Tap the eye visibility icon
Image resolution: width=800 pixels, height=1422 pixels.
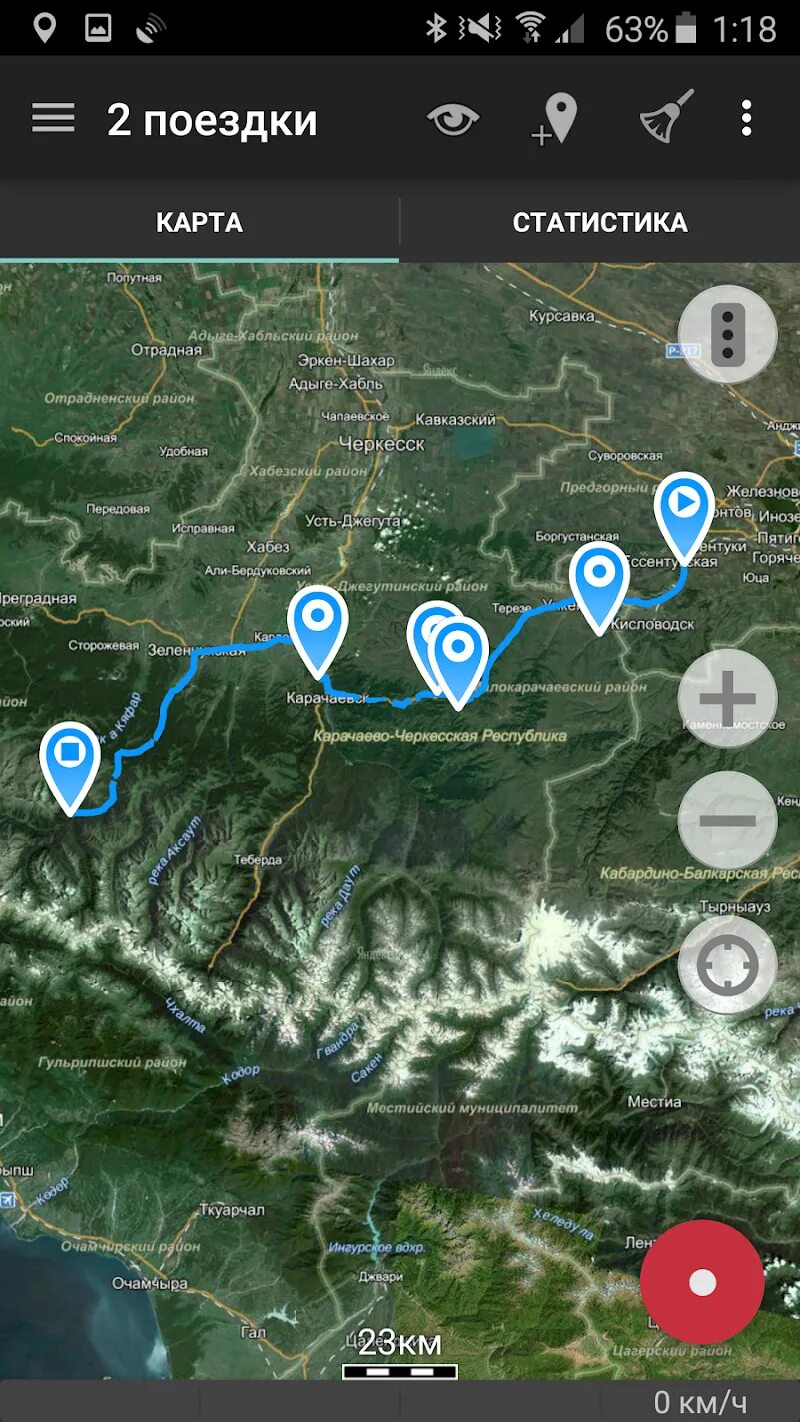point(453,120)
